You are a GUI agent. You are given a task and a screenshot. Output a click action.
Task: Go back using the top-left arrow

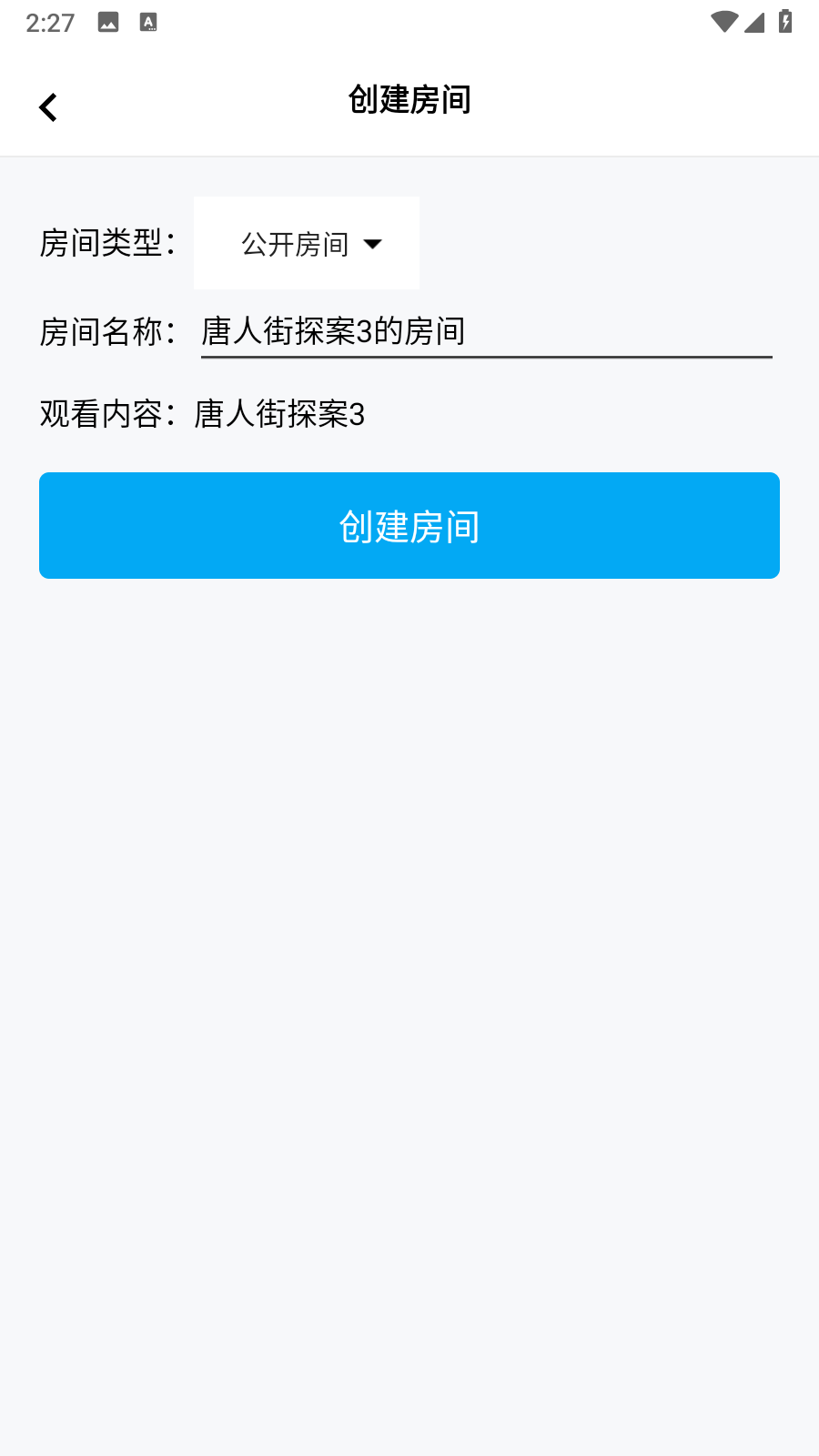tap(48, 107)
